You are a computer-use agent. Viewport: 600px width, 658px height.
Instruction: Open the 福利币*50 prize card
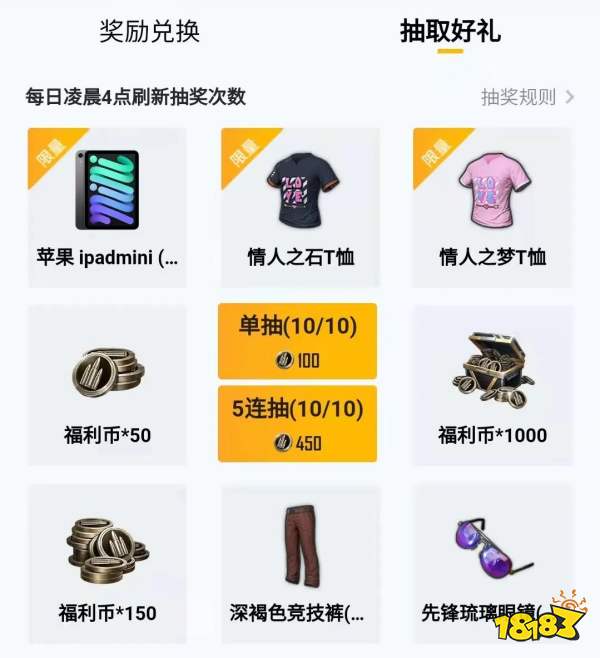107,385
